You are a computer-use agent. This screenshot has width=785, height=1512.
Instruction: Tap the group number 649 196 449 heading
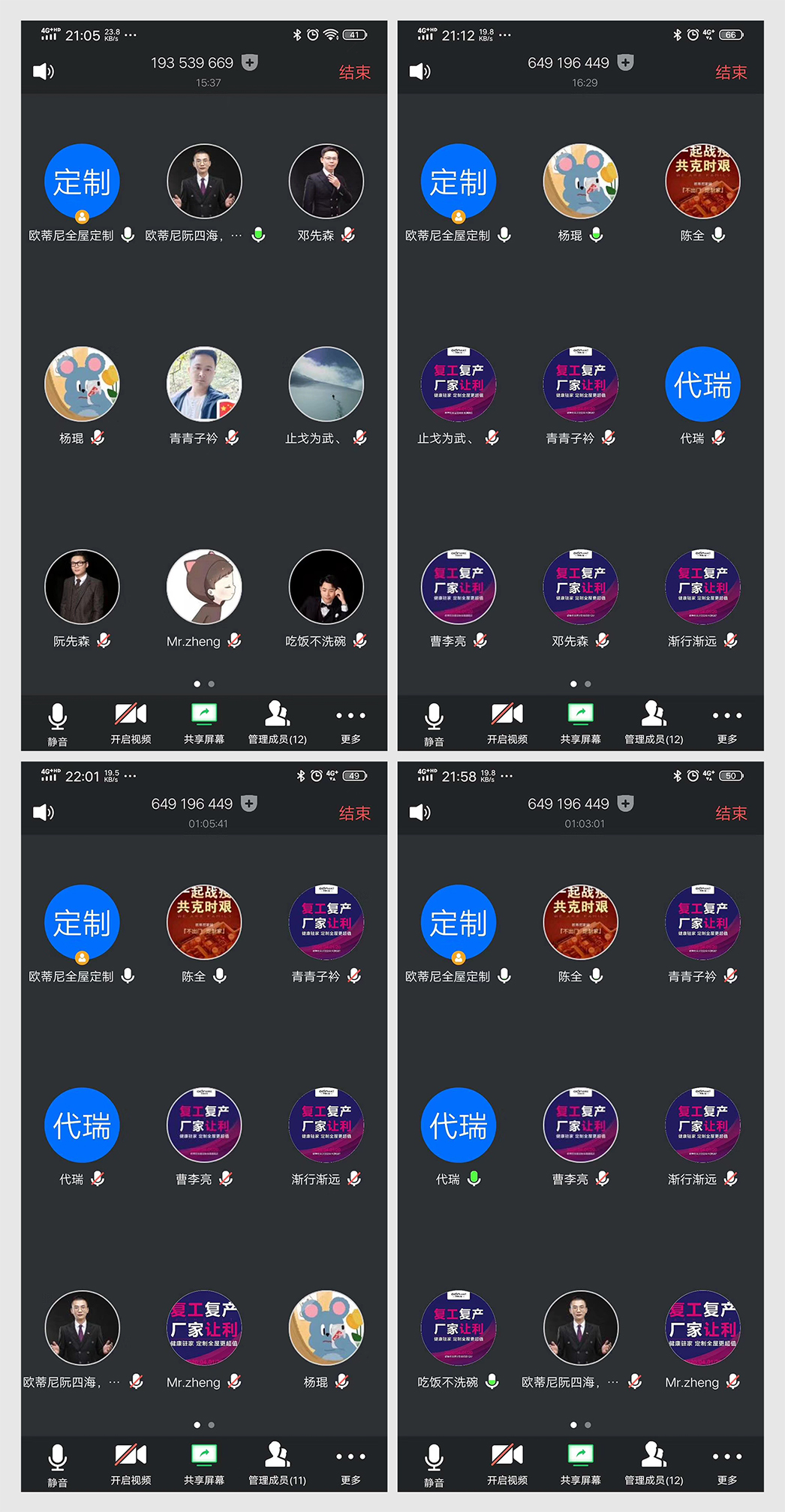point(568,63)
